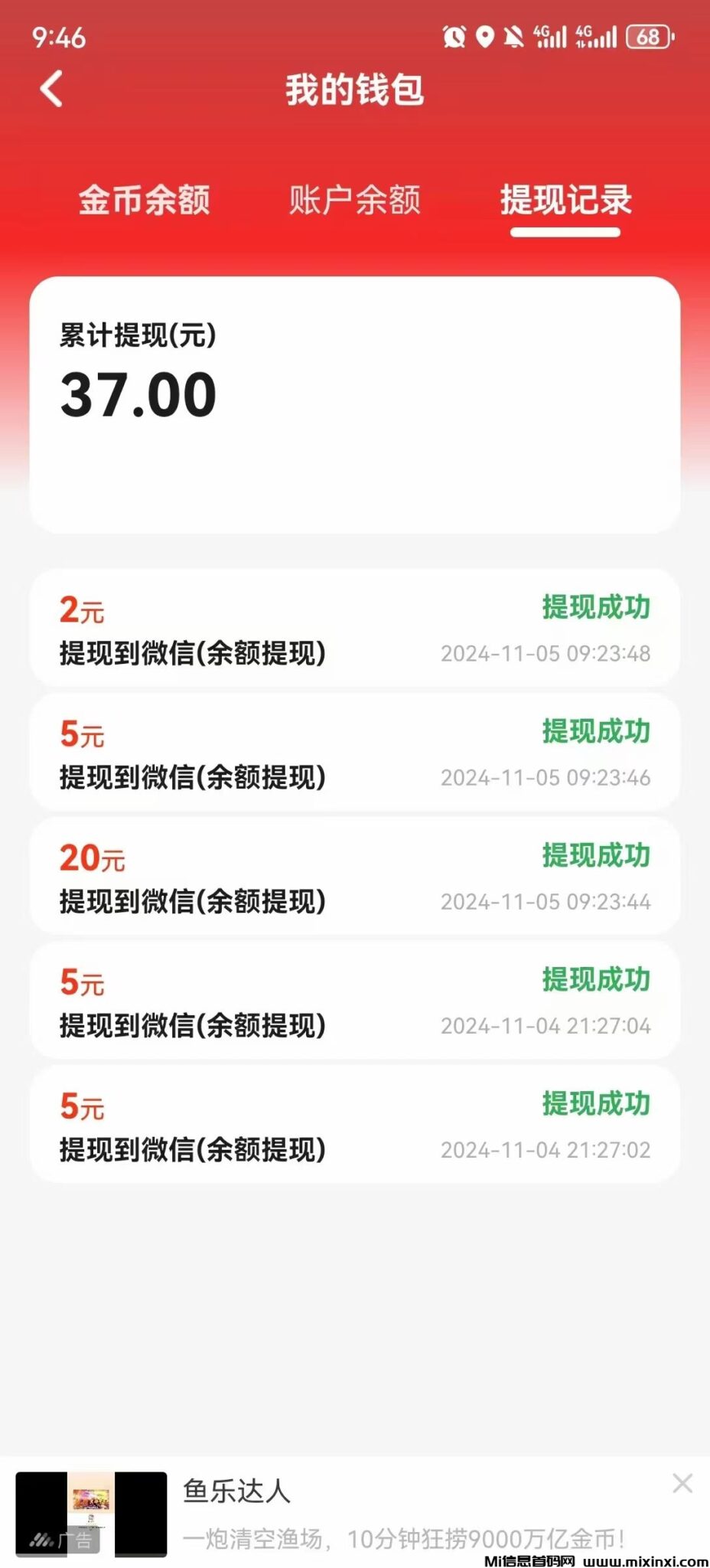Select the 提现记录 tab
Image resolution: width=710 pixels, height=1568 pixels.
tap(565, 200)
